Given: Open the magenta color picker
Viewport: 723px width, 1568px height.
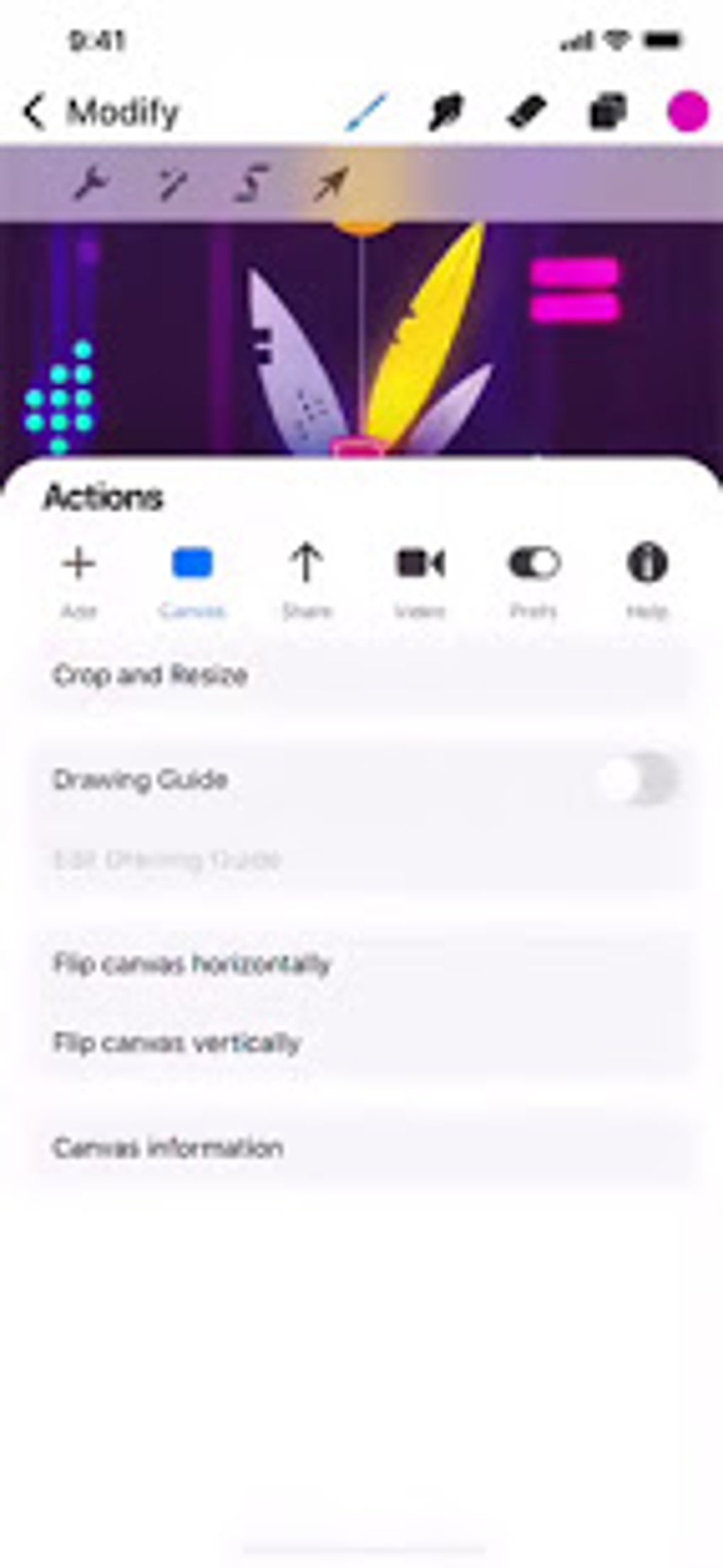Looking at the screenshot, I should [688, 111].
